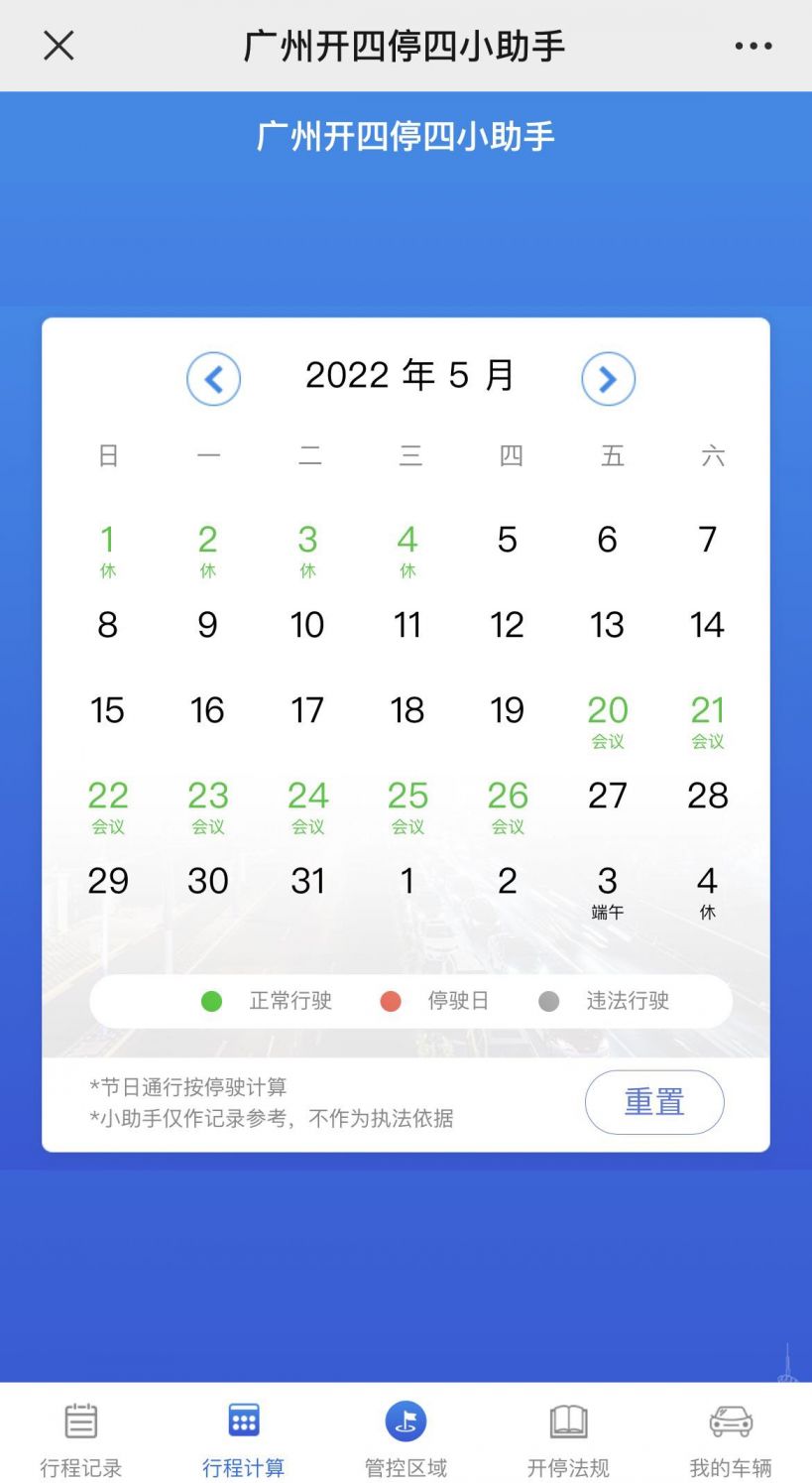Tap the 重置 reset button

pos(654,1102)
